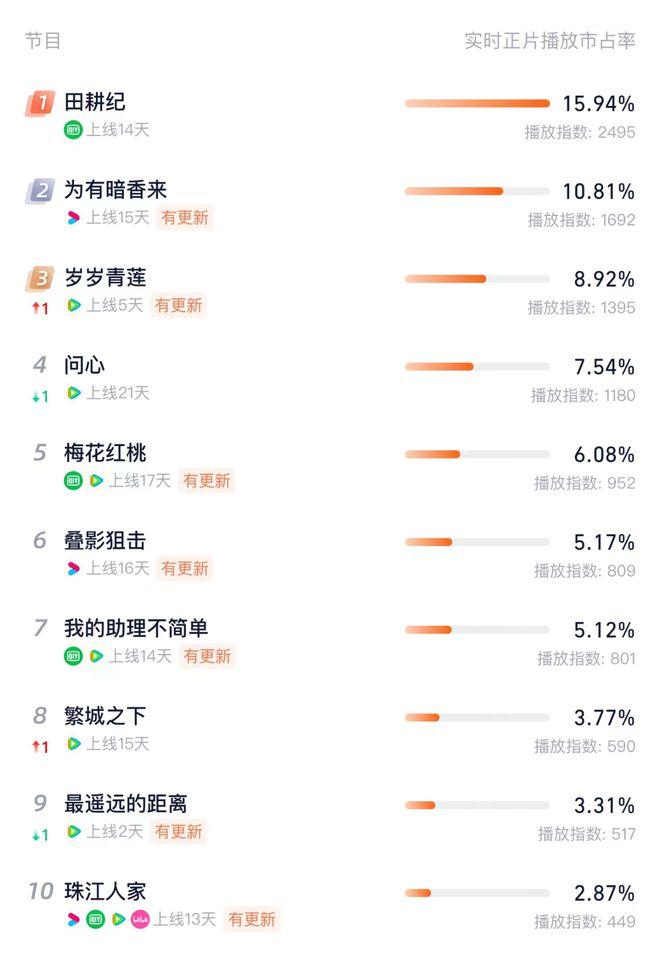Open the 最遥远的距离 row
Screen dimensions: 660x965
click(x=125, y=804)
